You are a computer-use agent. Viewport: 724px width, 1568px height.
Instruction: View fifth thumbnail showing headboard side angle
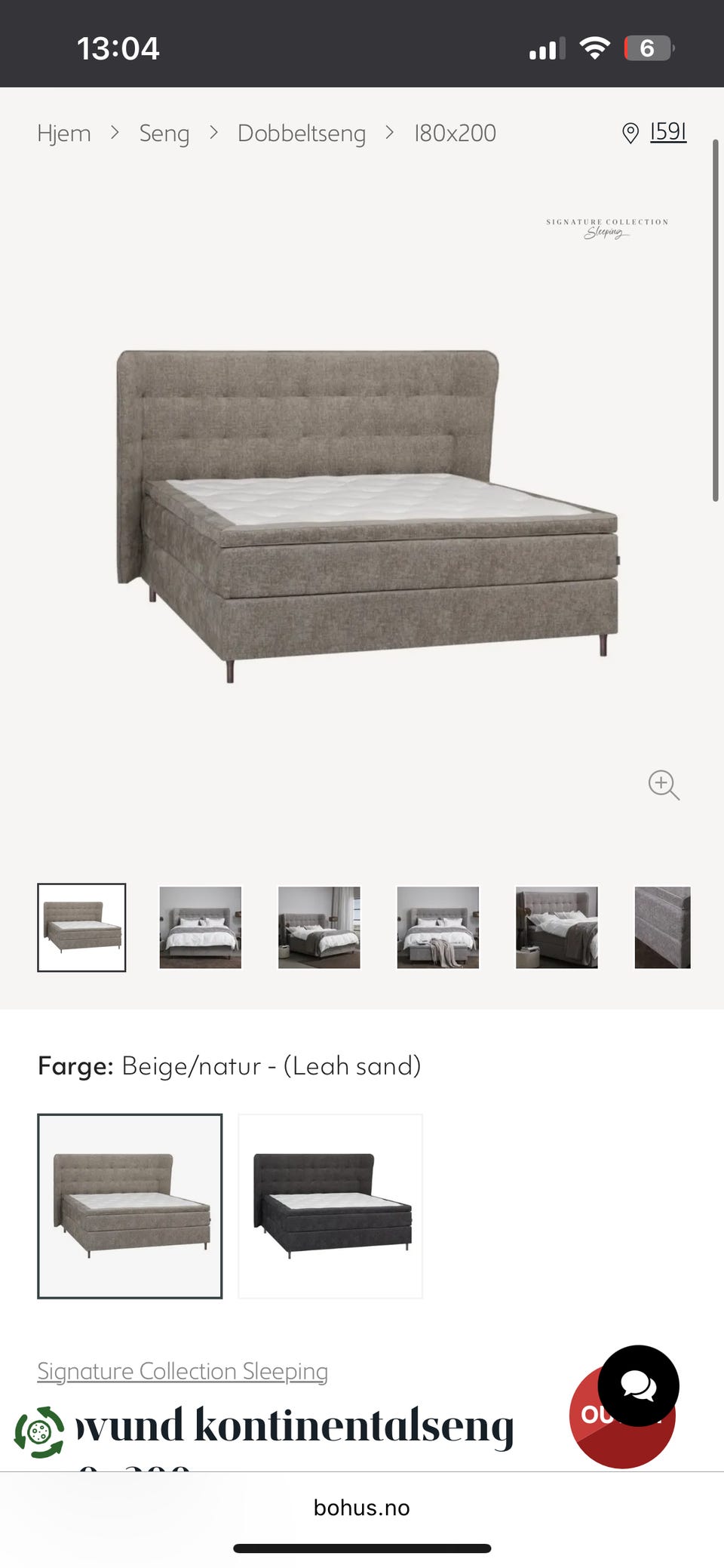click(x=557, y=927)
